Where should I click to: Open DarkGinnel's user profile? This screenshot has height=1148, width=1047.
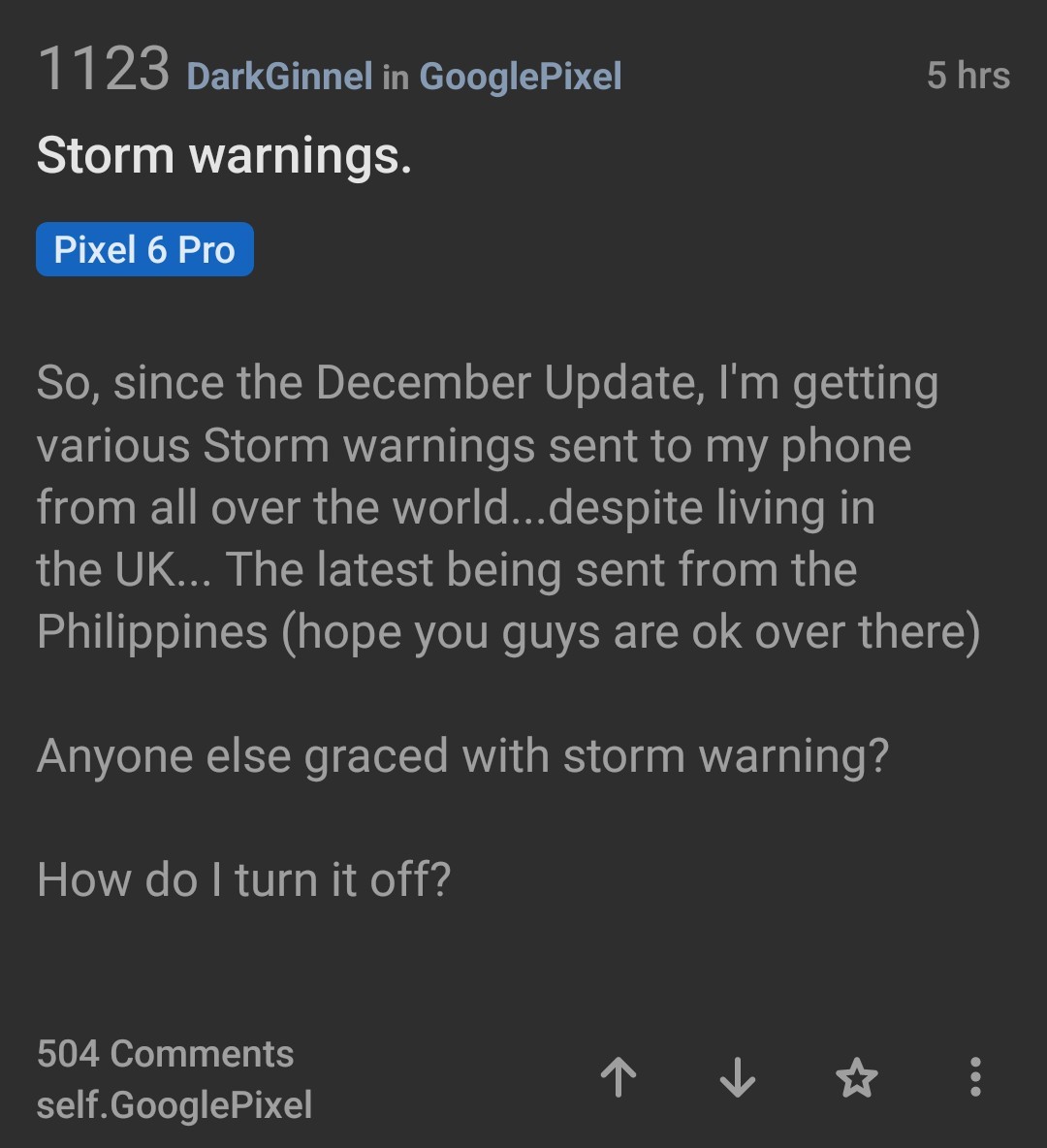coord(279,77)
